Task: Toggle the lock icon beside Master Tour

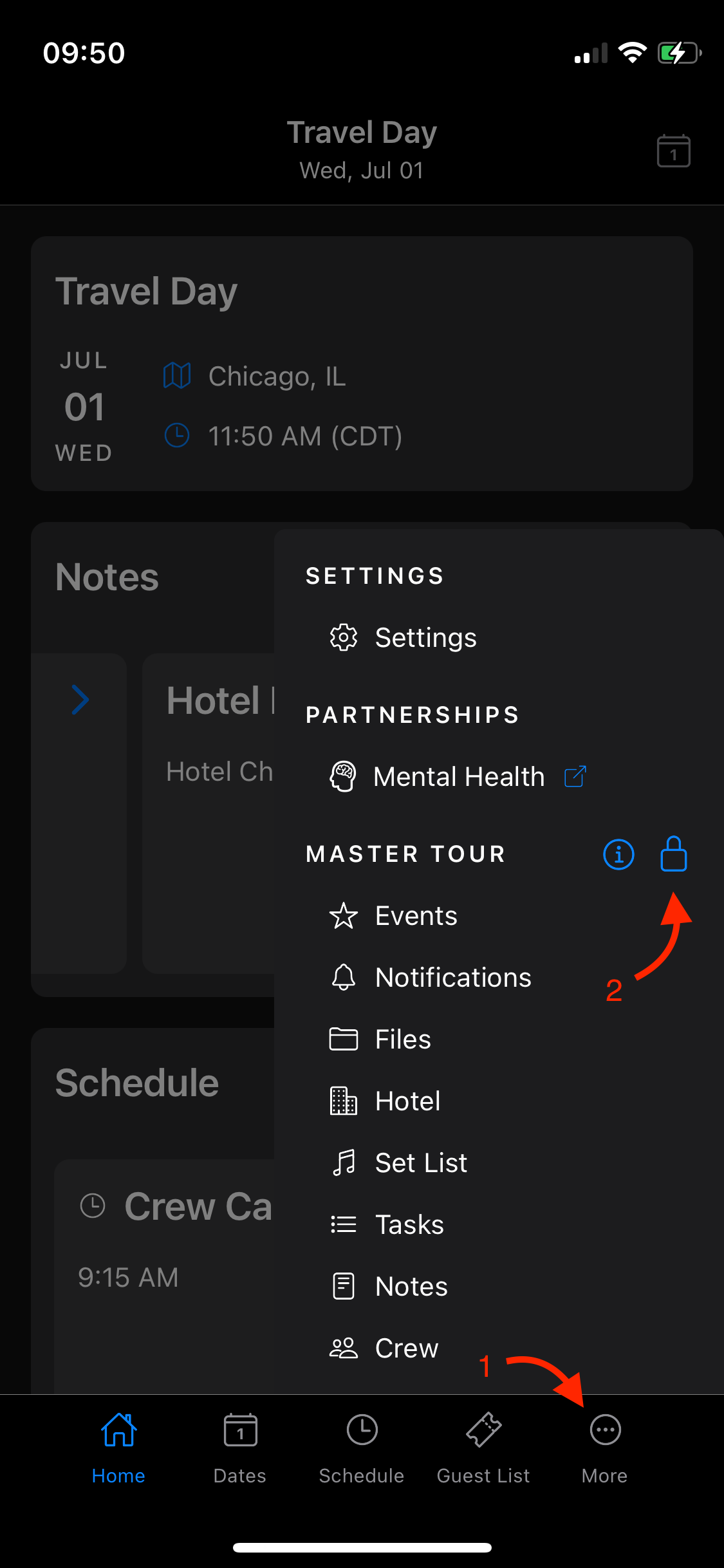Action: click(x=673, y=854)
